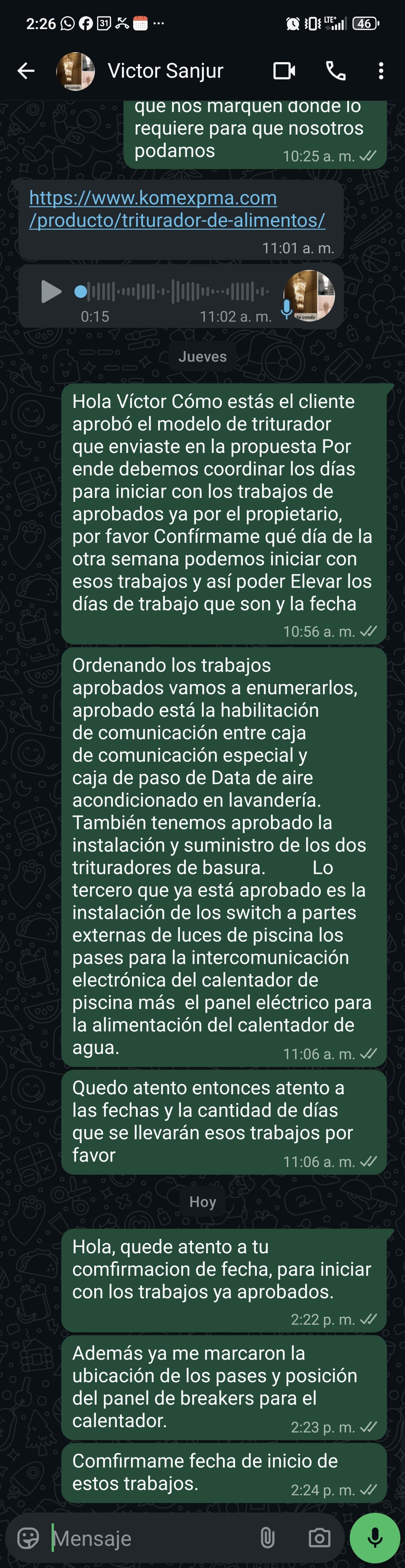
Task: Start a video call with Victor Sanjur
Action: [284, 71]
